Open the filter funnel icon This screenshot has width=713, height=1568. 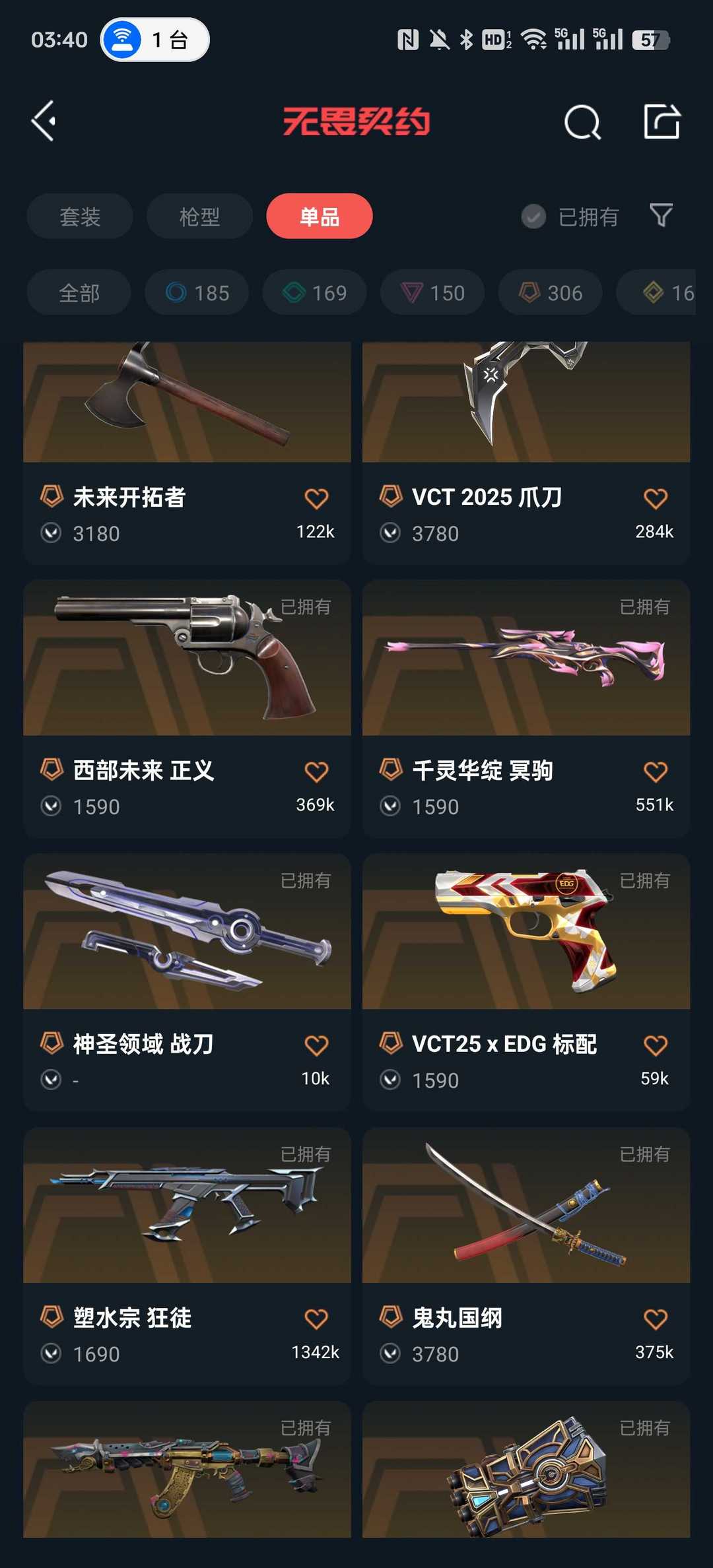(x=662, y=215)
